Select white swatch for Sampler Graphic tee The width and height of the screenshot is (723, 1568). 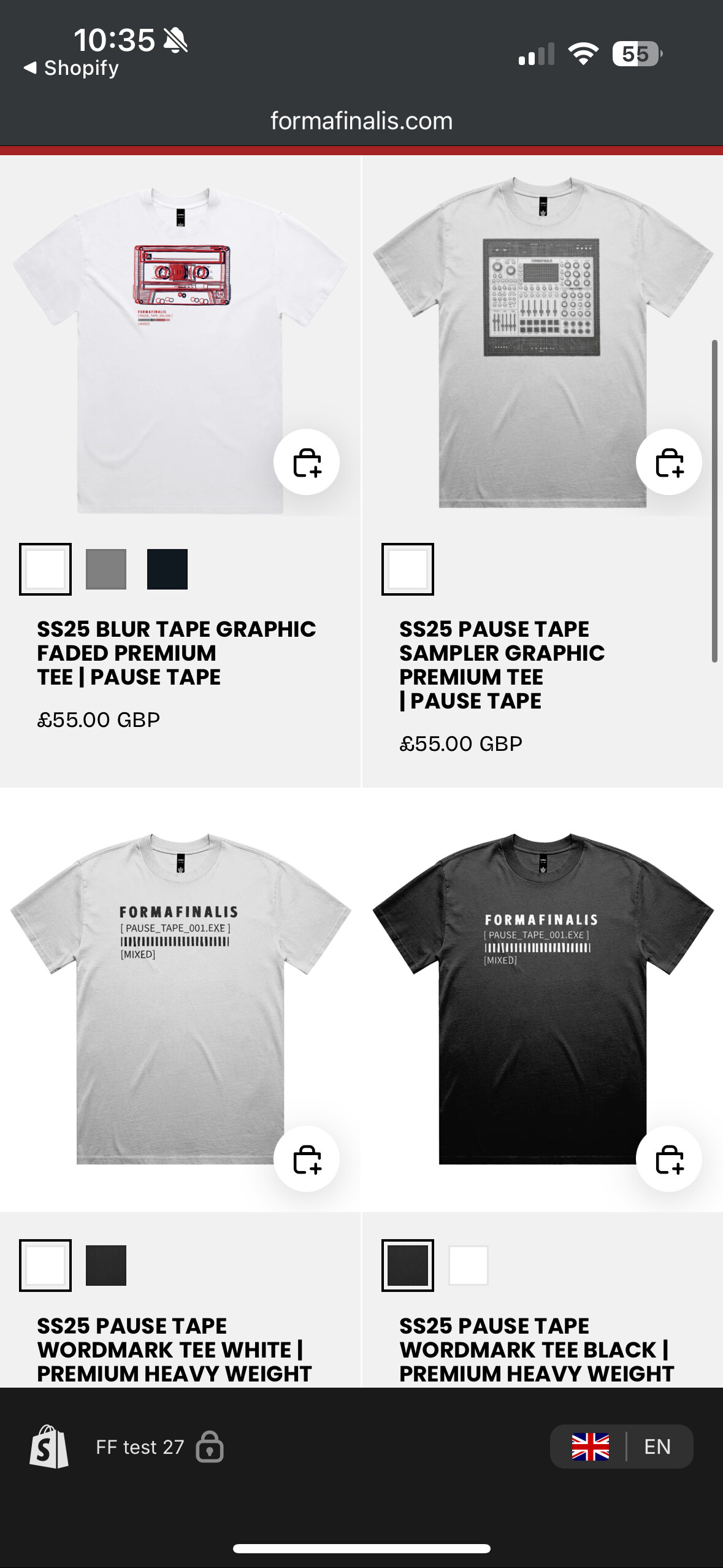coord(408,569)
